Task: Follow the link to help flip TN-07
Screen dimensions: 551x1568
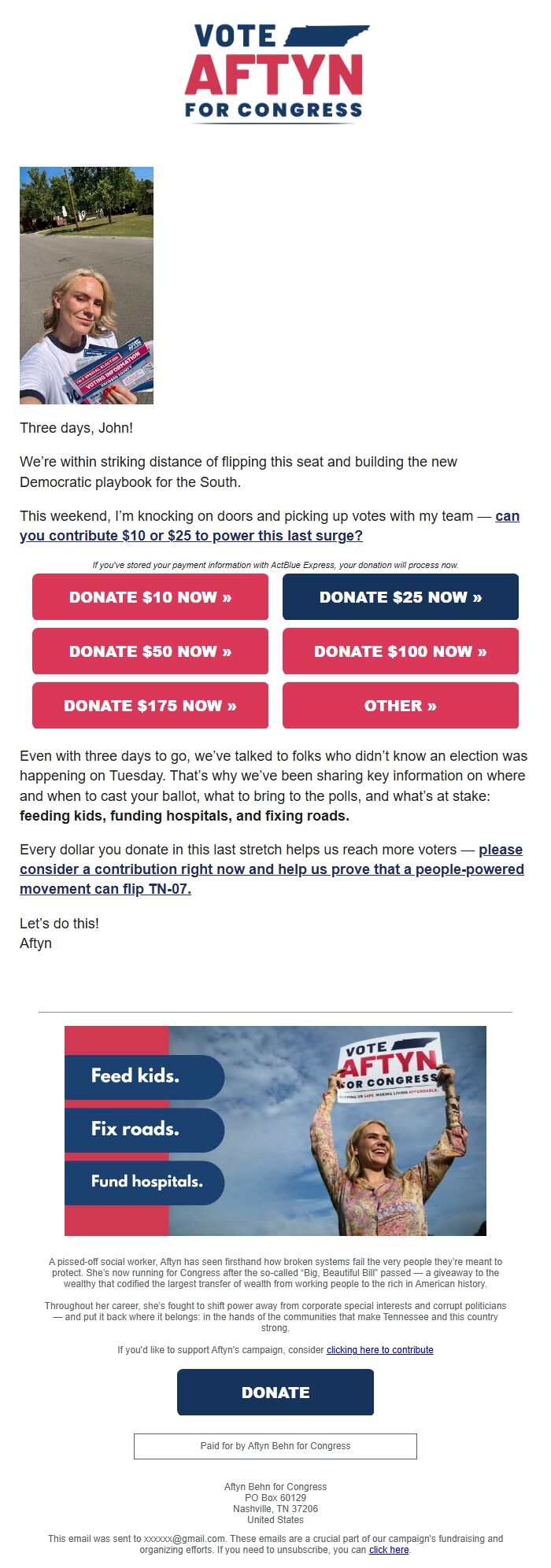Action: click(272, 869)
